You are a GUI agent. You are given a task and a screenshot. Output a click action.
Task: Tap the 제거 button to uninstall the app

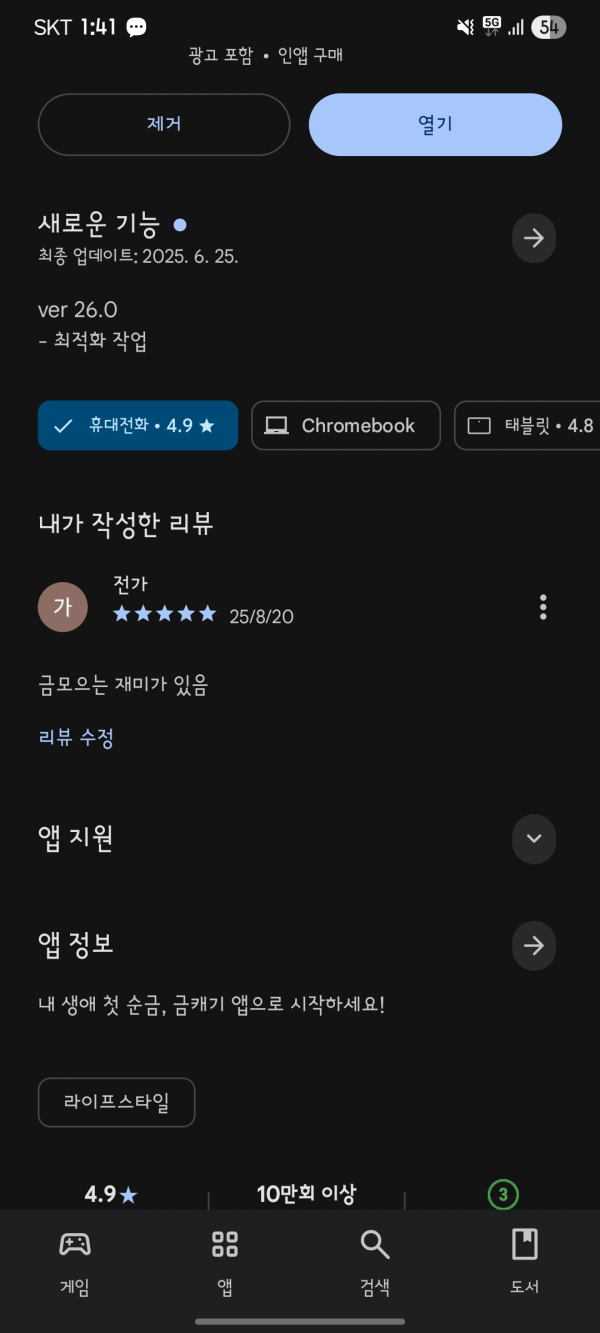pos(164,125)
